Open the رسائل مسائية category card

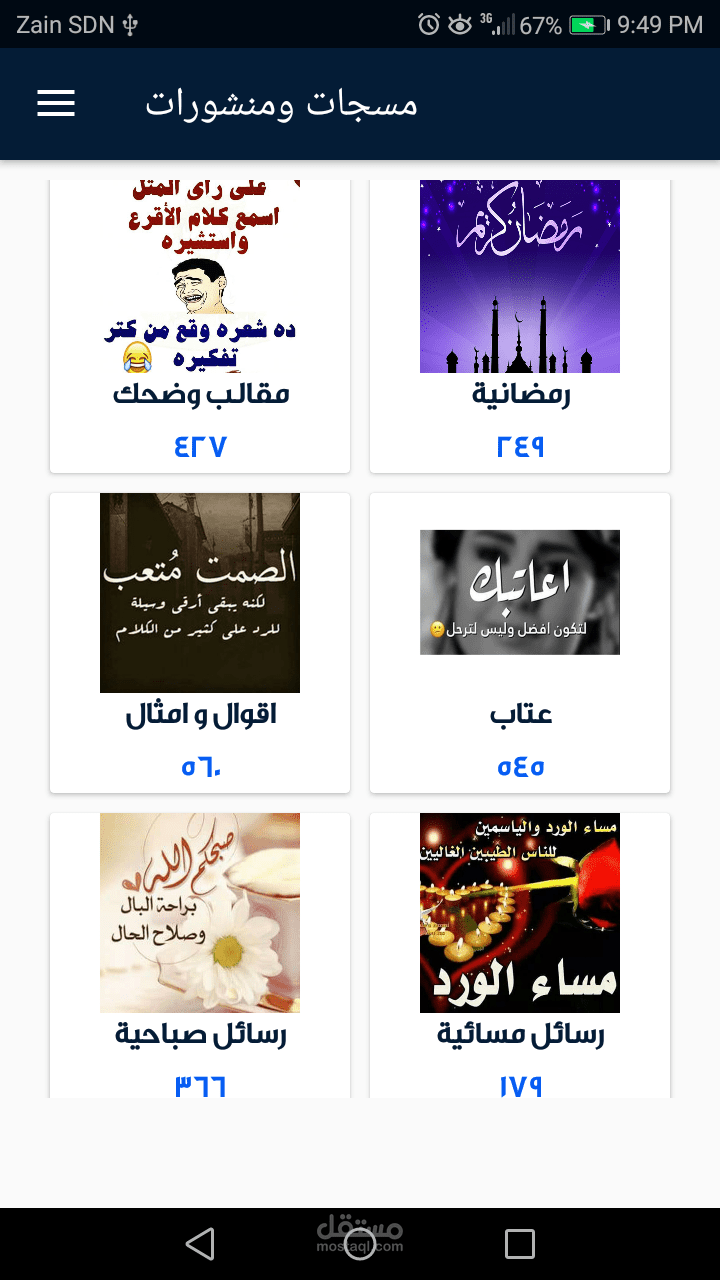pyautogui.click(x=520, y=950)
